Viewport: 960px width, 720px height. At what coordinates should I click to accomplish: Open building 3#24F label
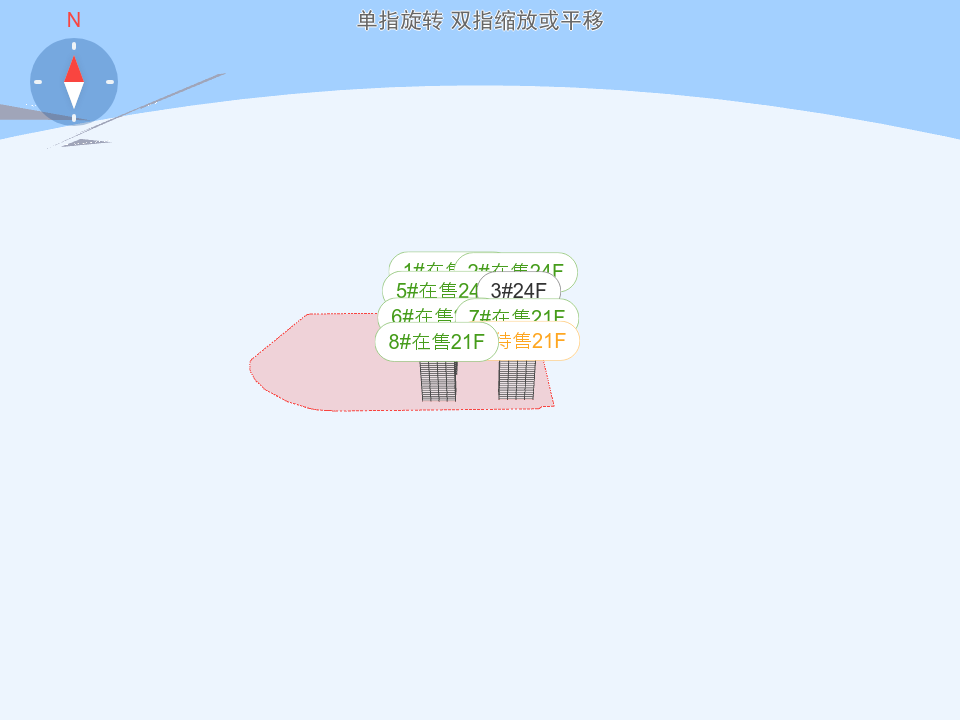coord(519,291)
